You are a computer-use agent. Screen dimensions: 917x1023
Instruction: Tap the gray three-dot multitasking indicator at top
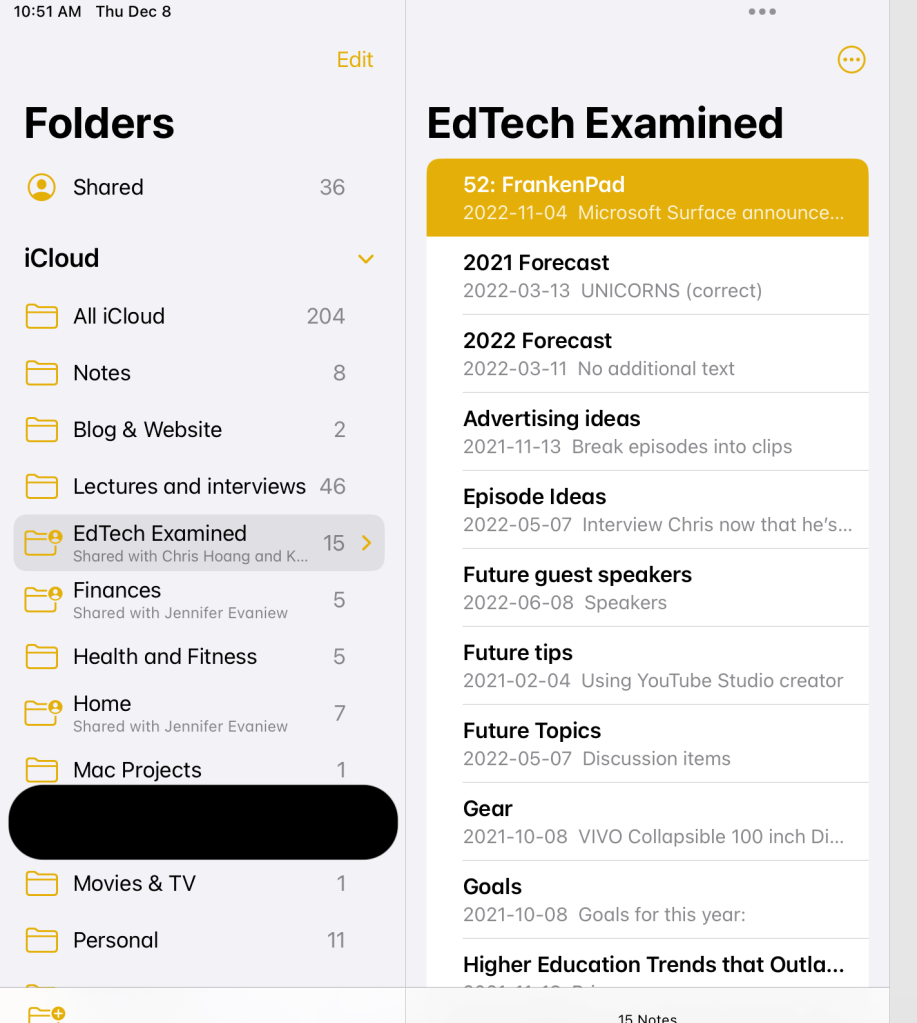[762, 11]
